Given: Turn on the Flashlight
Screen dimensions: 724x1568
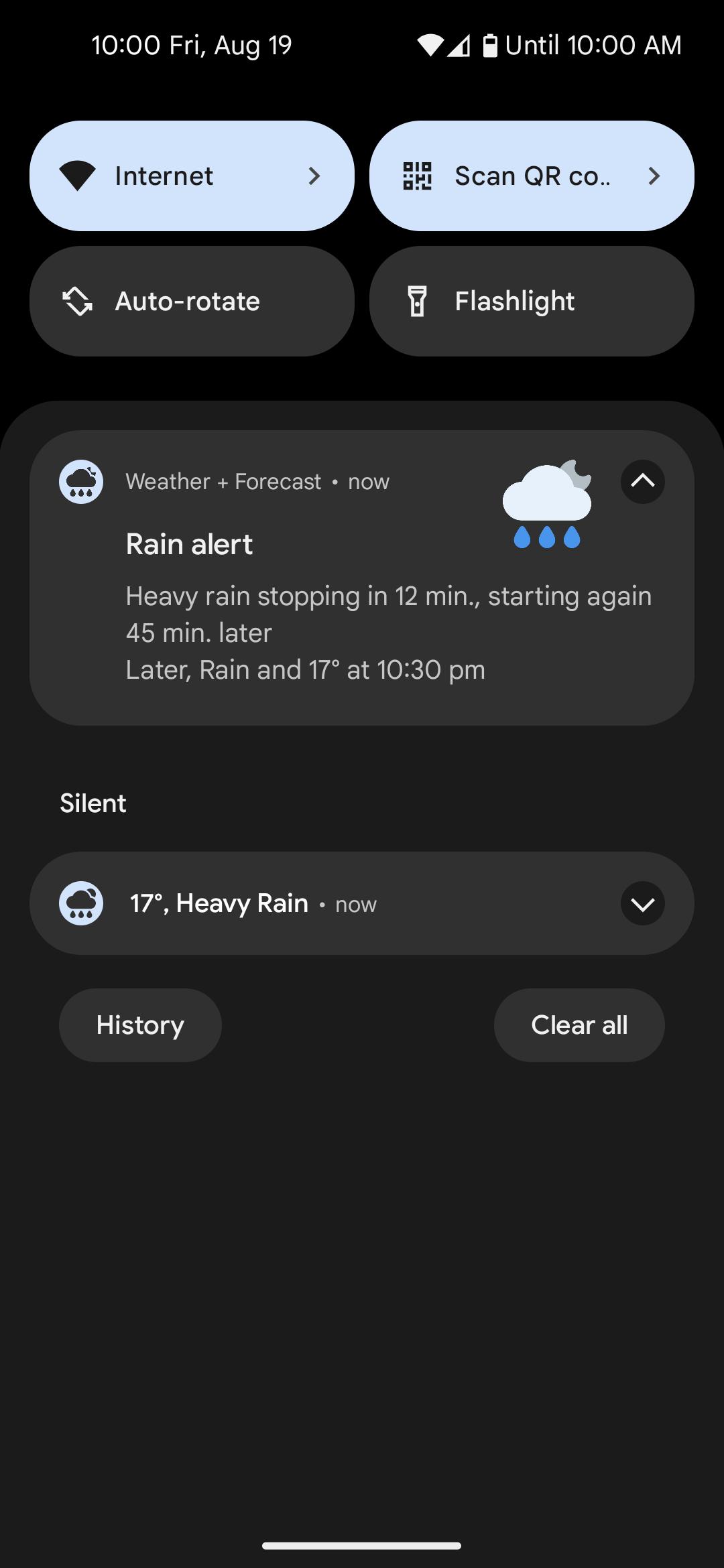Looking at the screenshot, I should [x=532, y=301].
